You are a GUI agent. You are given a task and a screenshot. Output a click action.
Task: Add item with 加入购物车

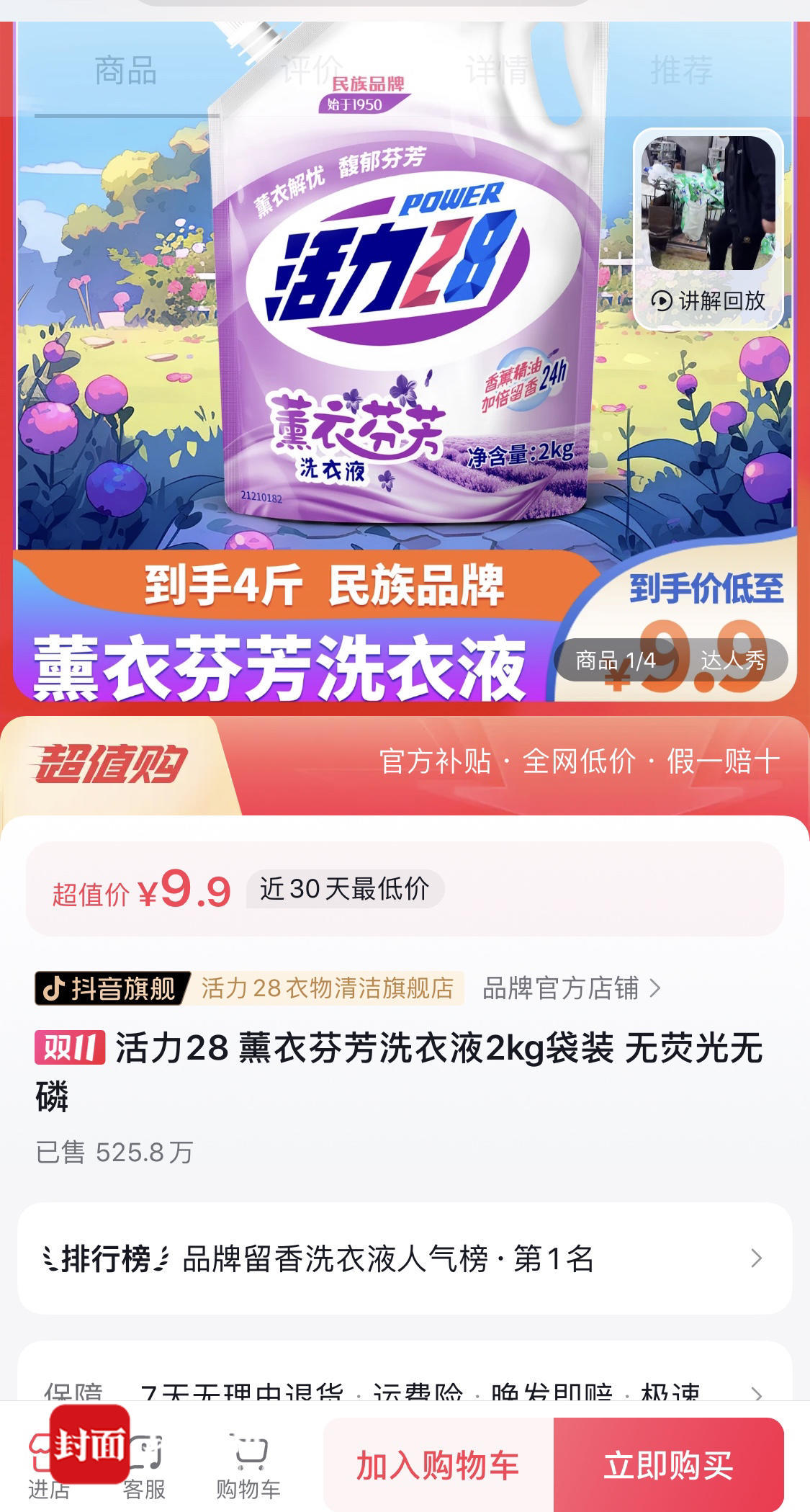[x=438, y=1465]
